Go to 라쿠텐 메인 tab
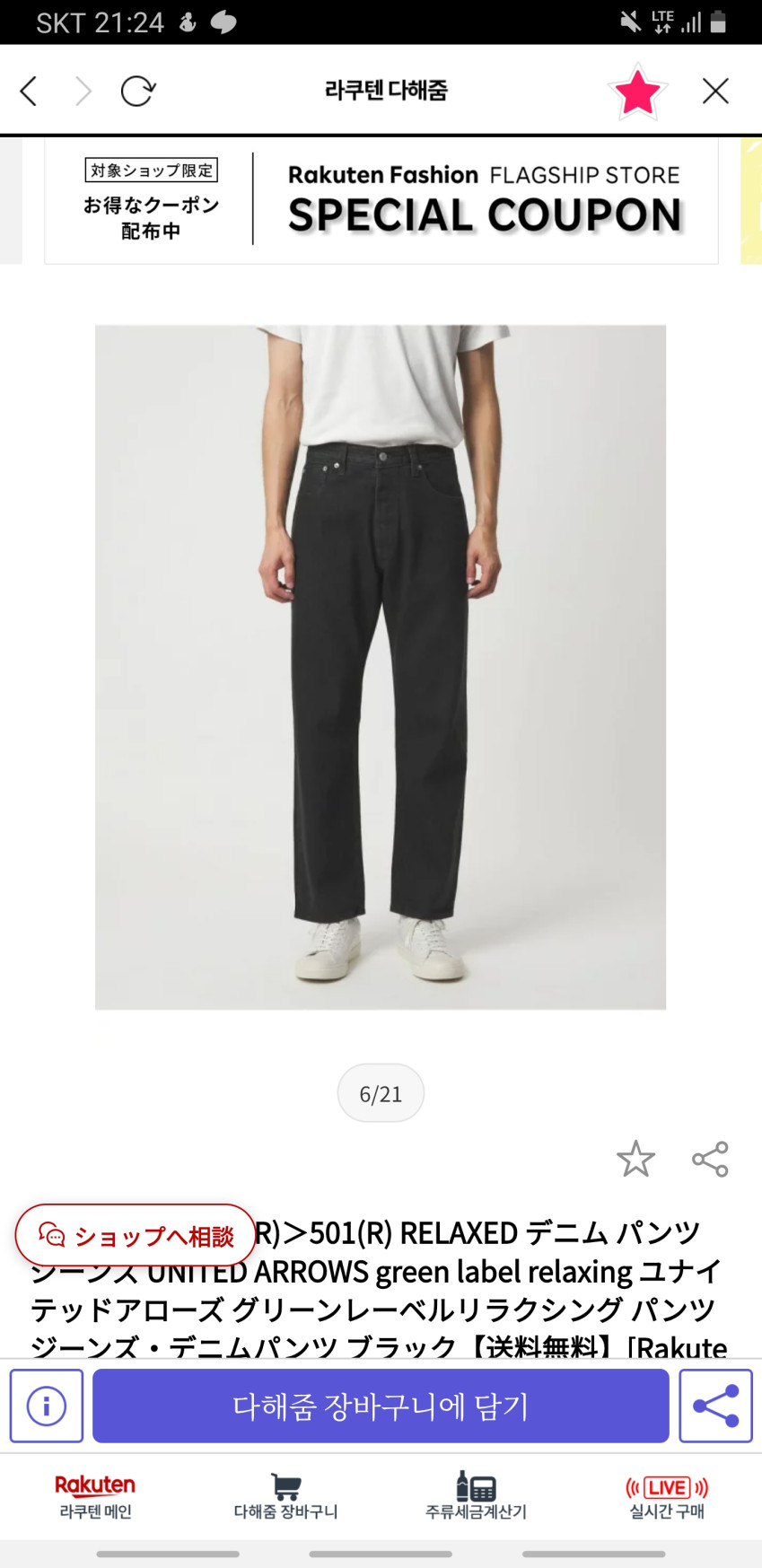This screenshot has width=762, height=1568. 95,1496
